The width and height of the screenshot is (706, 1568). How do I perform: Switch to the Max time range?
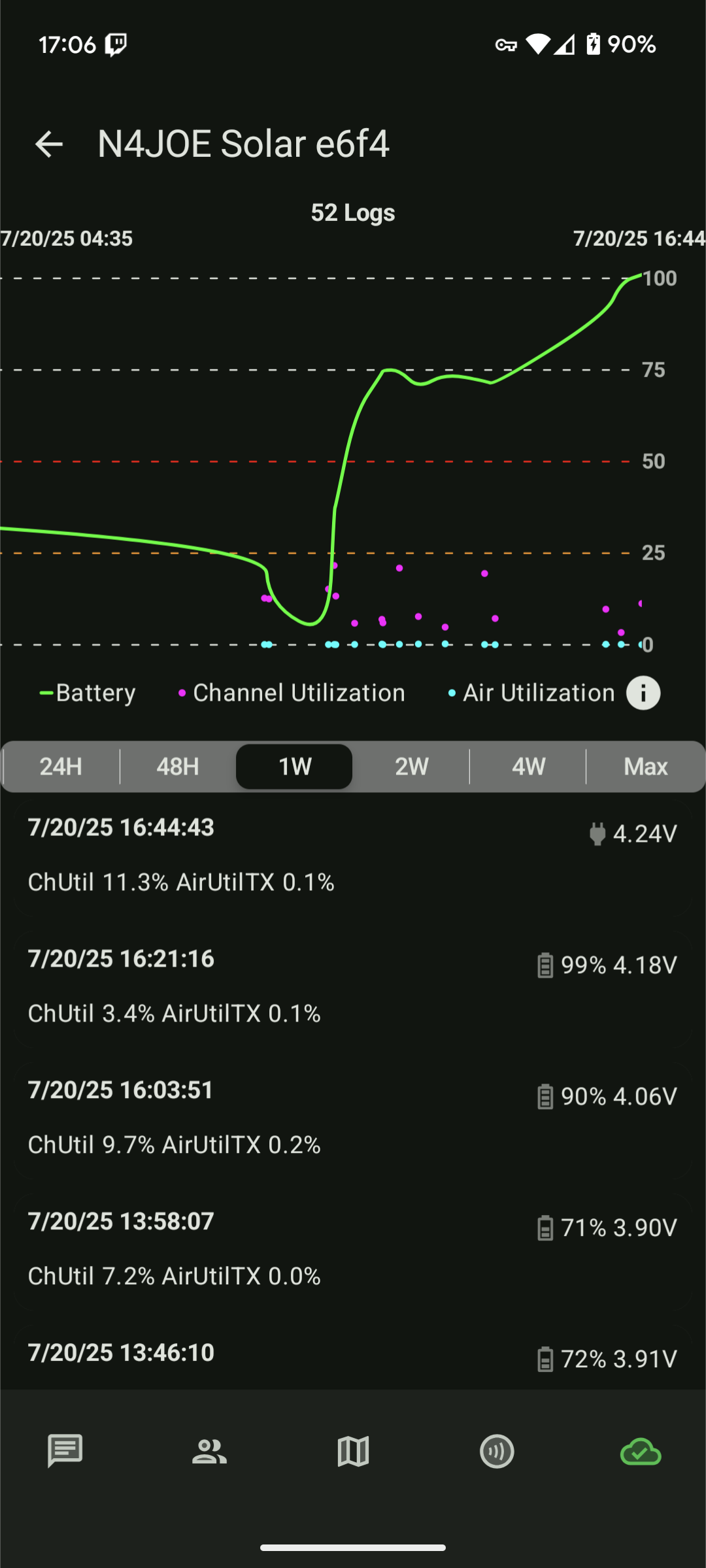click(x=644, y=766)
